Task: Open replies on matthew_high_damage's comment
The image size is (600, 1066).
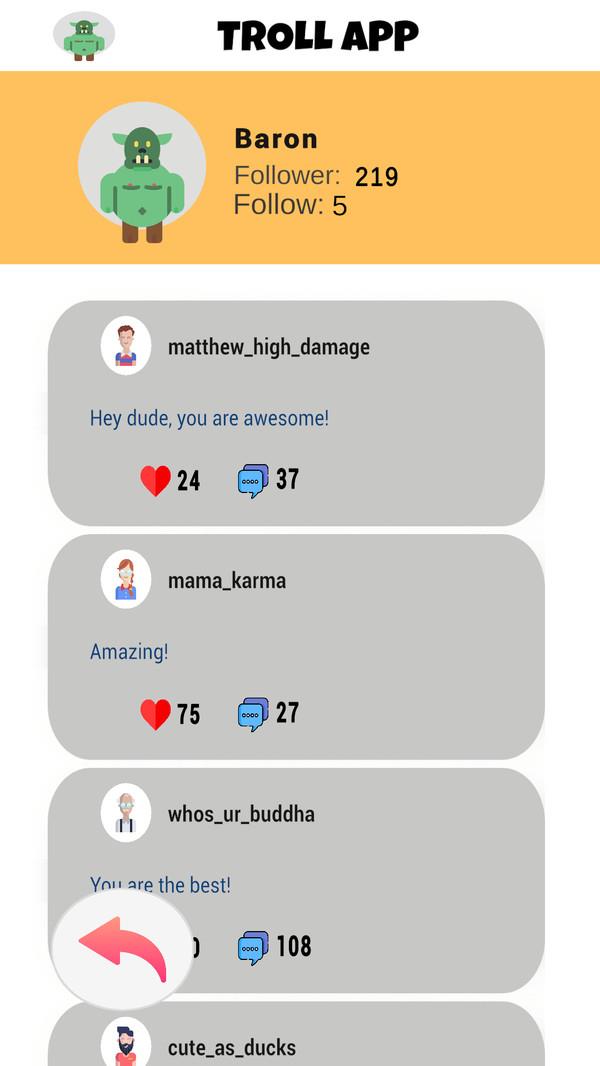Action: pos(253,481)
